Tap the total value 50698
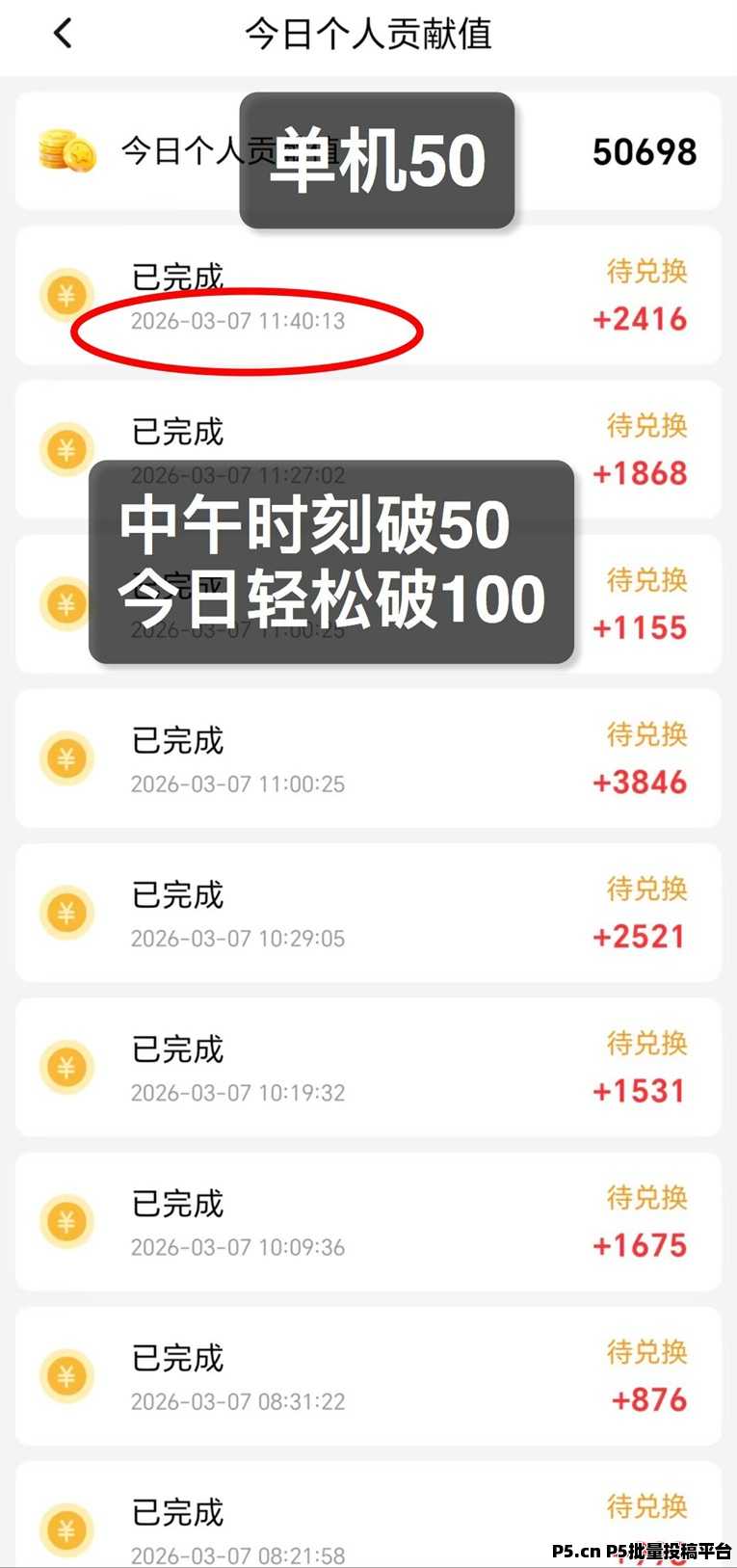737x1568 pixels. pyautogui.click(x=644, y=150)
